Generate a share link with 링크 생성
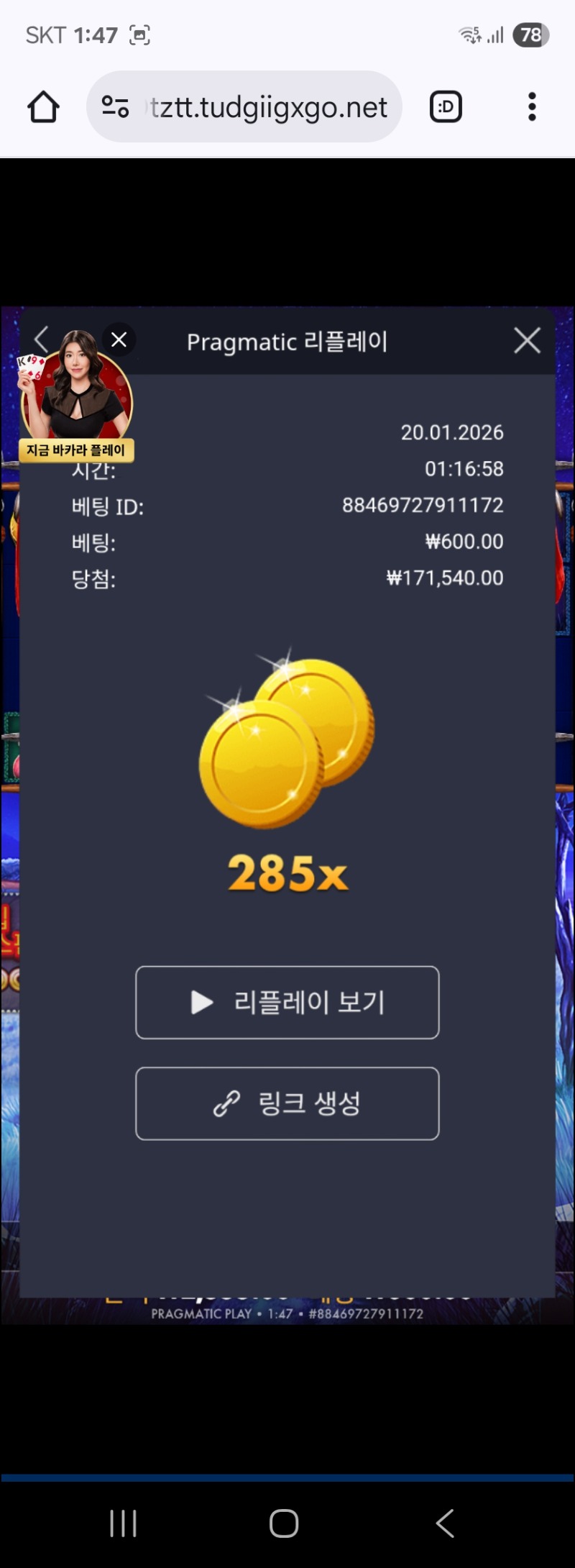575x1568 pixels. point(287,1103)
